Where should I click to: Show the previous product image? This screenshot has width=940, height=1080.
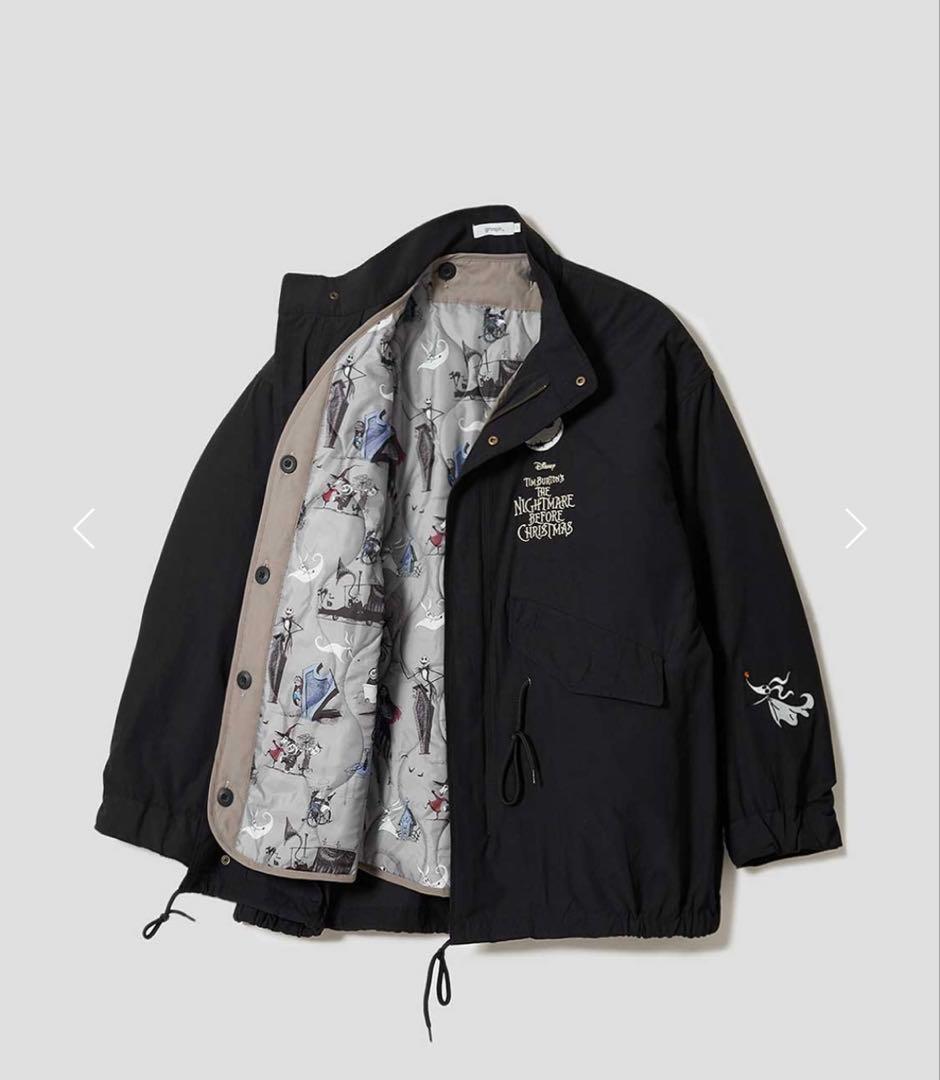click(85, 528)
